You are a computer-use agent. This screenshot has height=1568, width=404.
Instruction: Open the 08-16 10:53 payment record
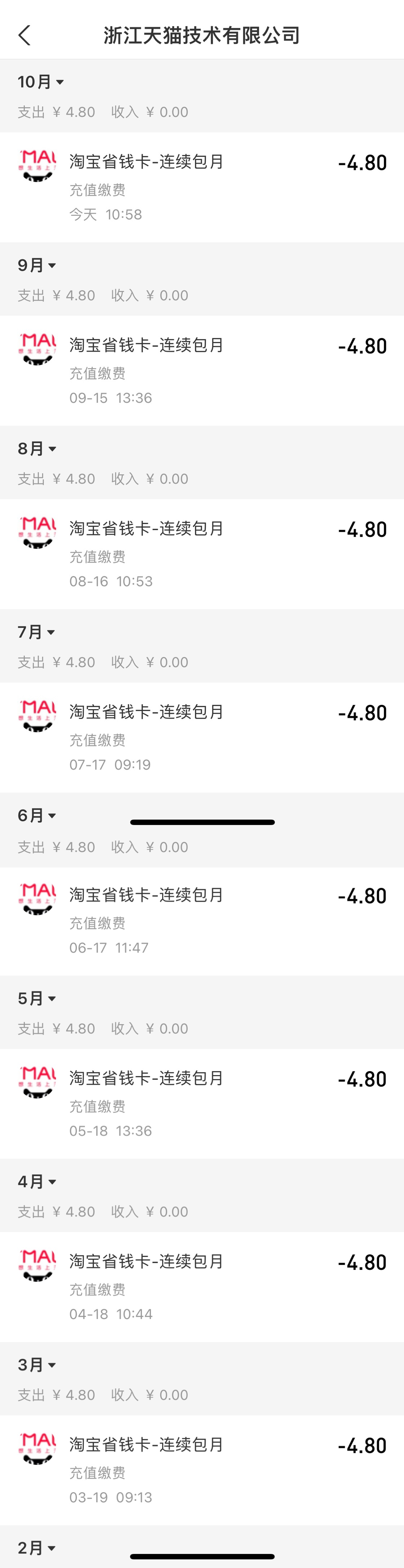(x=202, y=553)
